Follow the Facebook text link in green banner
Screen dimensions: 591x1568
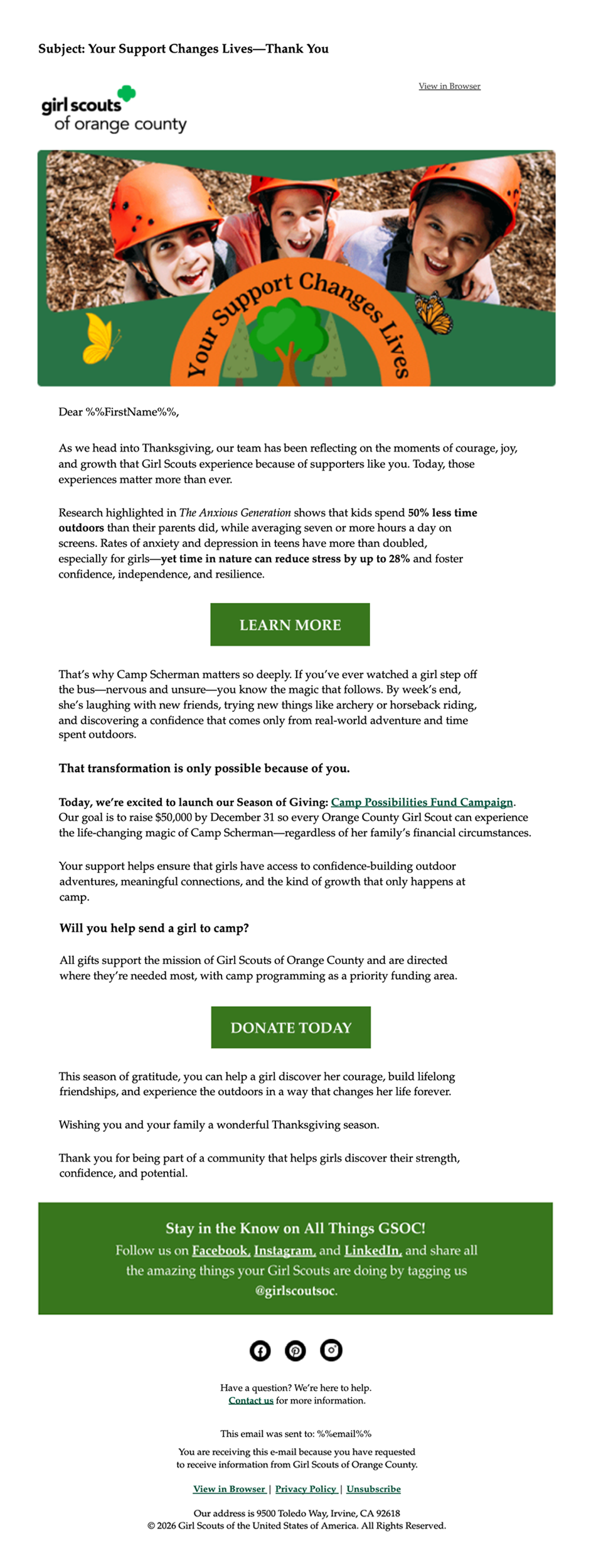[x=221, y=1250]
